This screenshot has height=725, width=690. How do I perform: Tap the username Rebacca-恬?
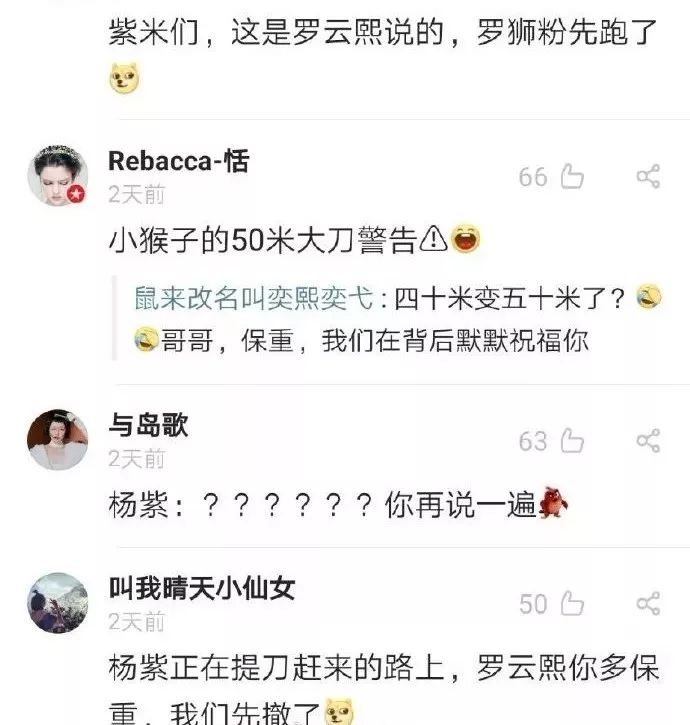178,160
